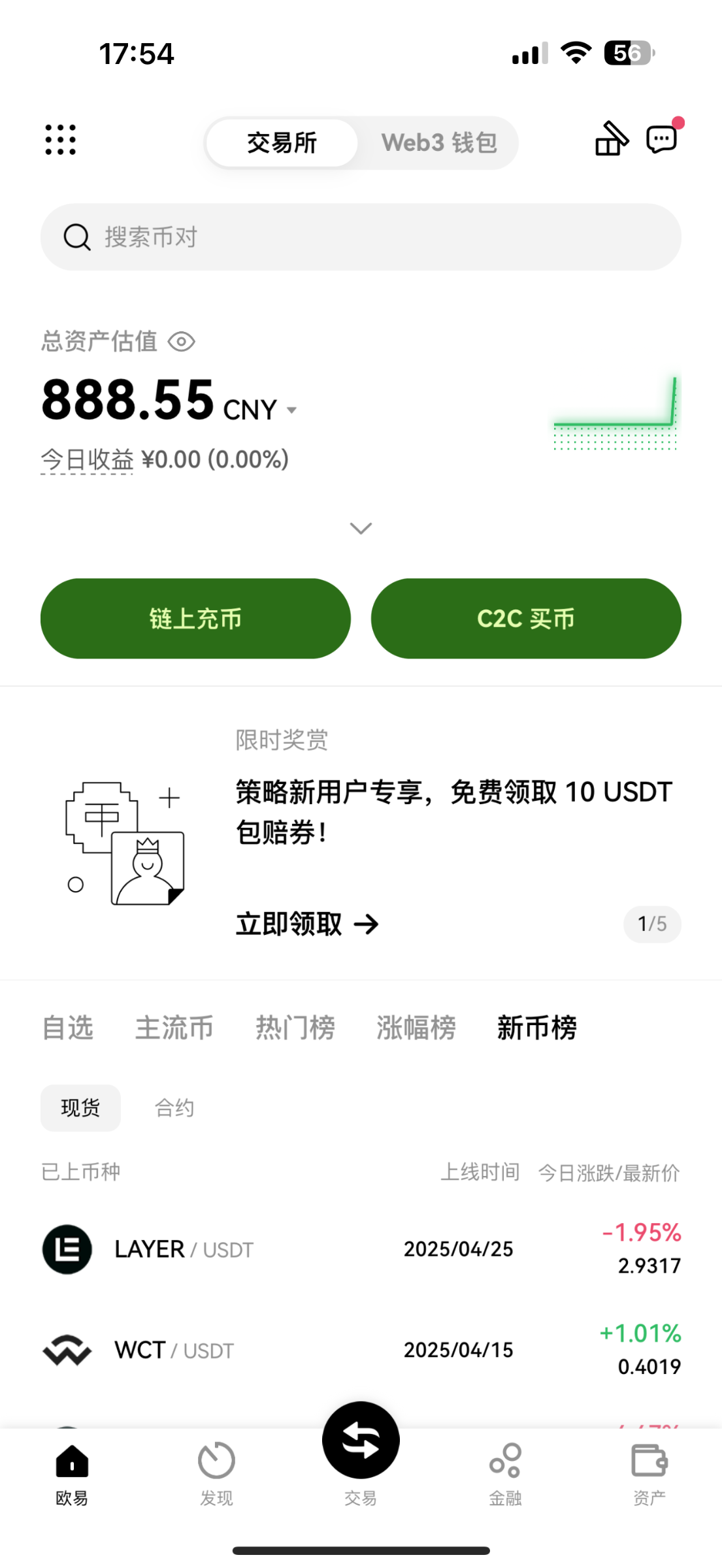The image size is (722, 1568).
Task: Switch to 涨幅榜 list tab
Action: (x=416, y=1028)
